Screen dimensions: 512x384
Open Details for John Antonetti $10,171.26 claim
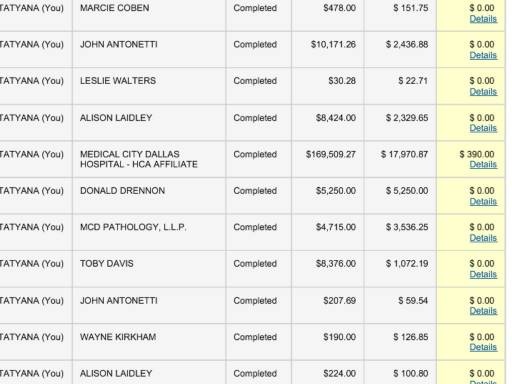pos(483,55)
